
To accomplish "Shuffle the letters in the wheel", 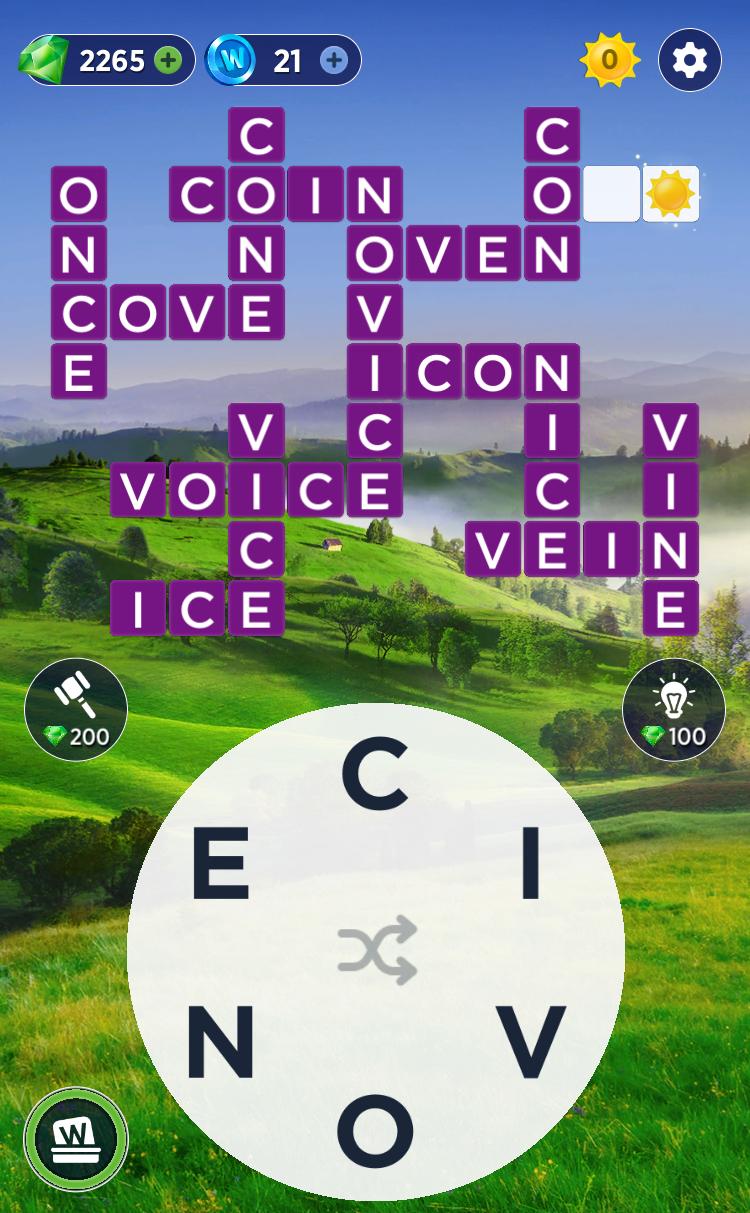I will [376, 949].
